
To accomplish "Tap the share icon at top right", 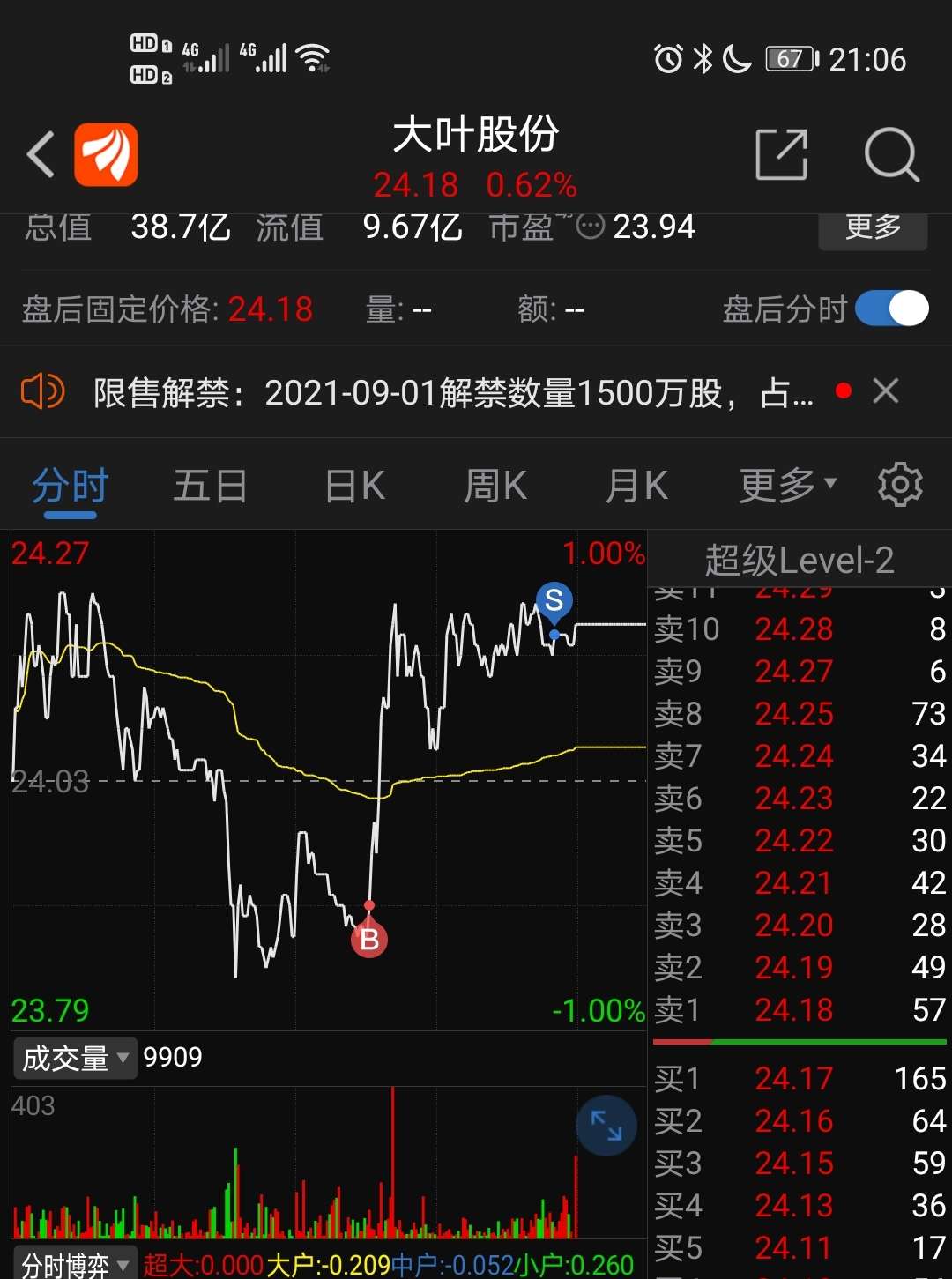I will click(783, 154).
